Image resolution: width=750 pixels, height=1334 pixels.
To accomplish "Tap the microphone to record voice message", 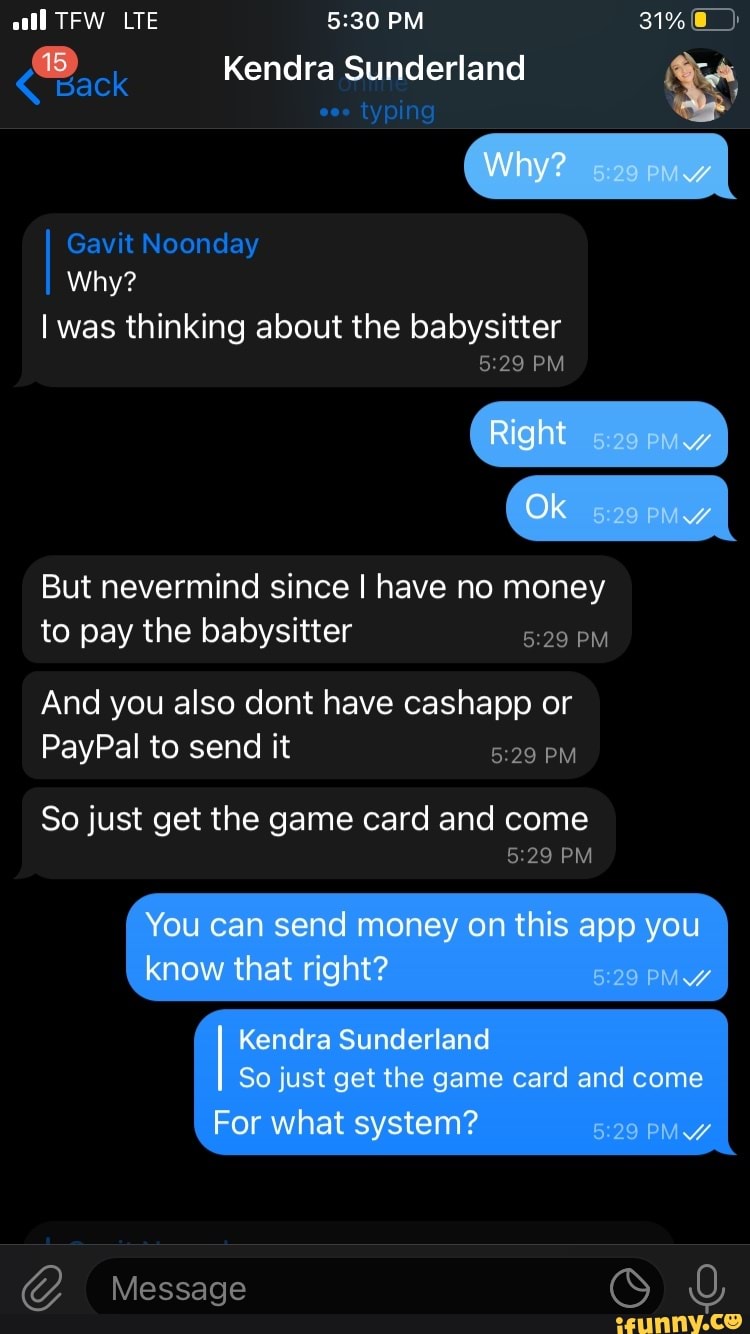I will [706, 1287].
